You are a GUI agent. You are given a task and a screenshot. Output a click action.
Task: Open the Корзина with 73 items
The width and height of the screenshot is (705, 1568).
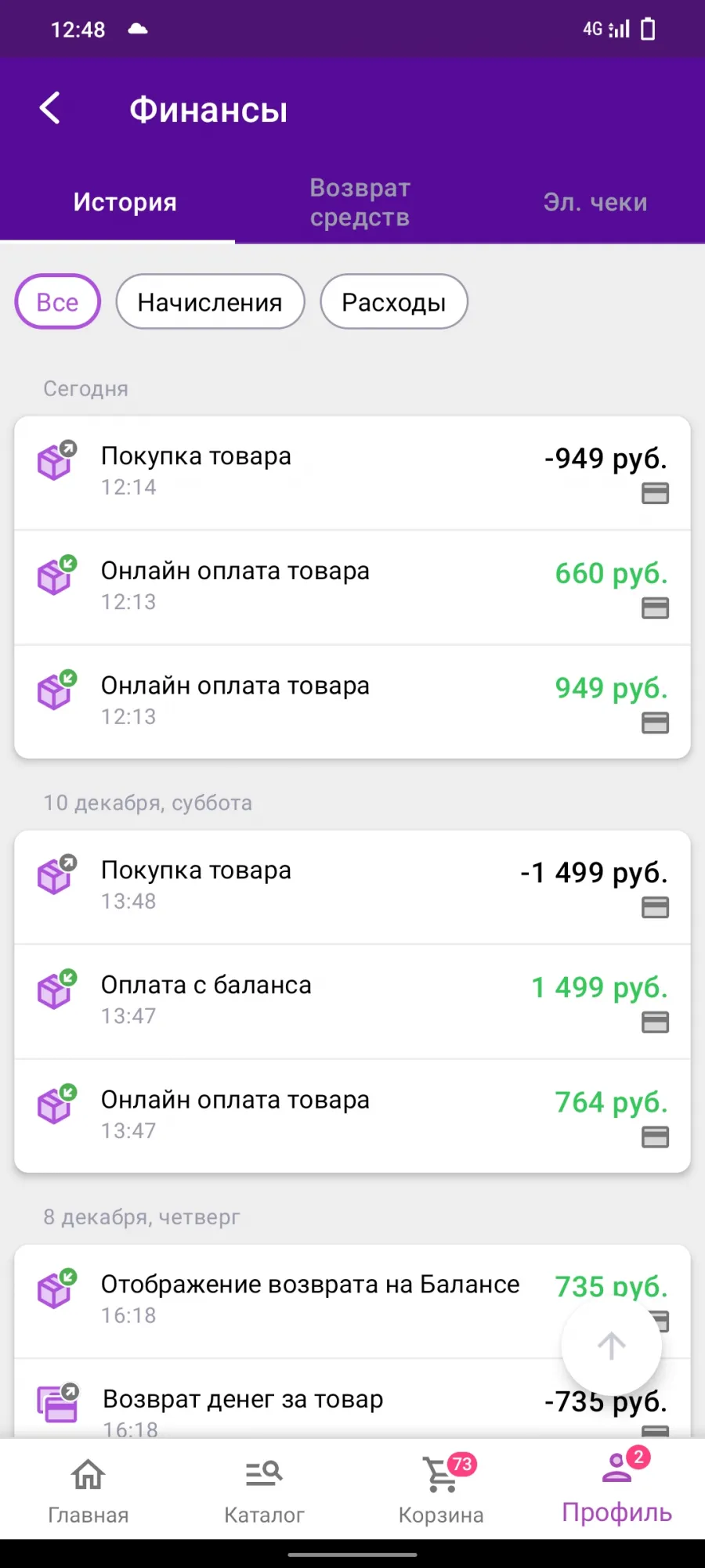[x=441, y=1491]
